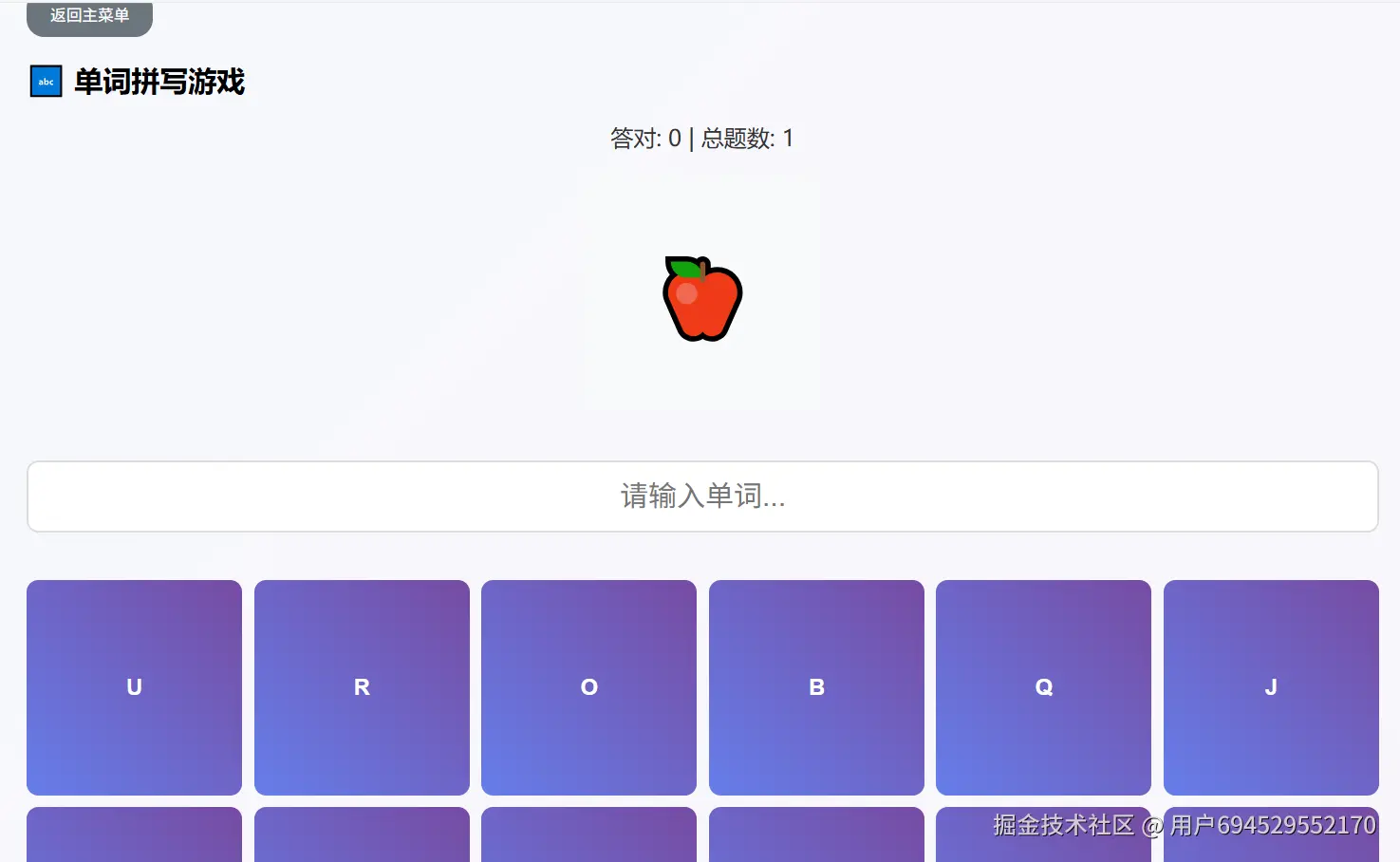Select the letter J tile
The width and height of the screenshot is (1400, 862).
coord(1271,687)
